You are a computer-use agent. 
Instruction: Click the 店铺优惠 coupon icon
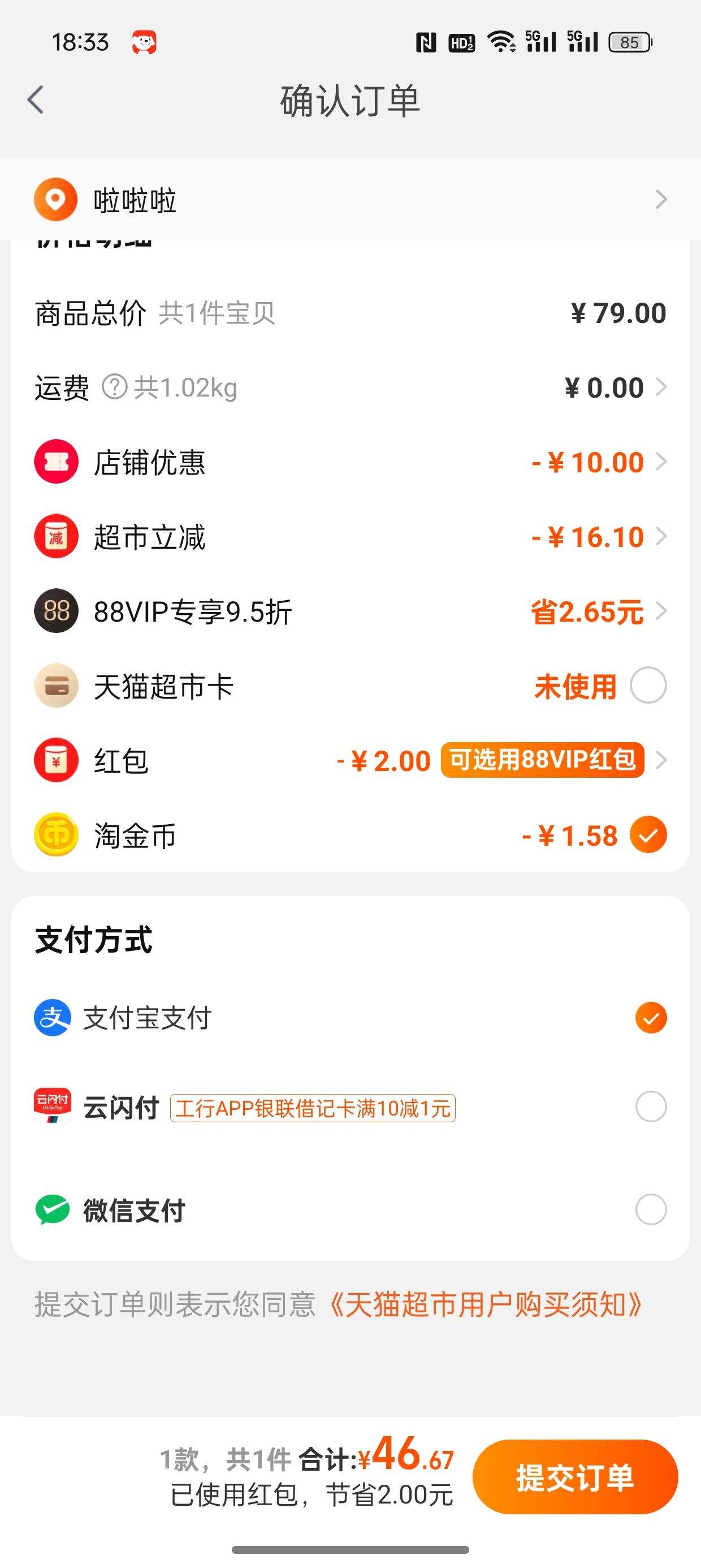[55, 462]
